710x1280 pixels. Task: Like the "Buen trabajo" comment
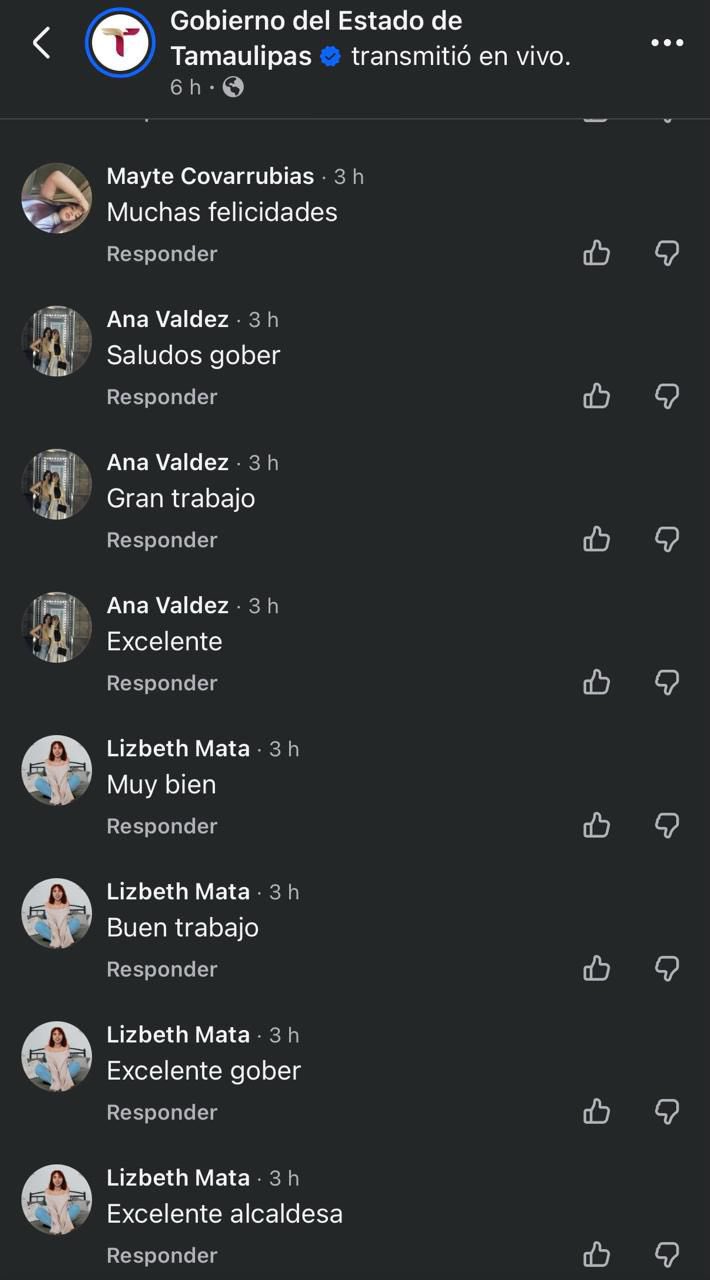pos(597,968)
